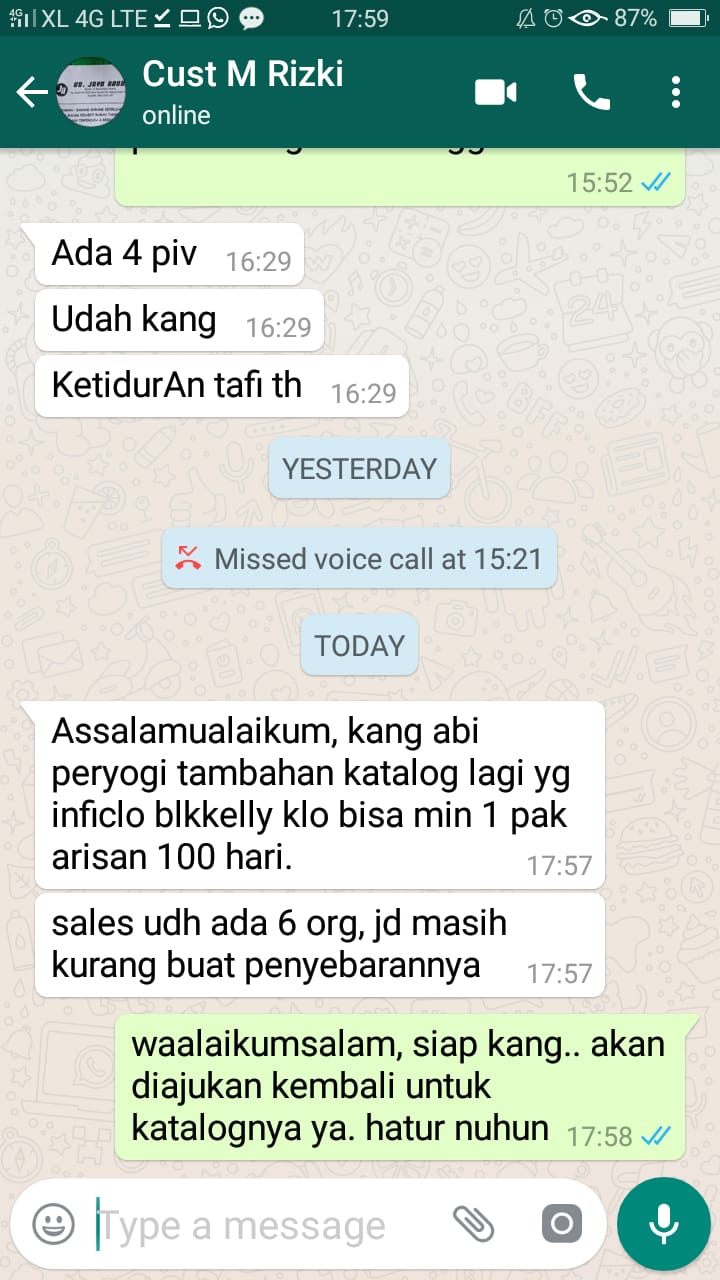The image size is (720, 1280).
Task: Go back using the arrow
Action: tap(32, 93)
